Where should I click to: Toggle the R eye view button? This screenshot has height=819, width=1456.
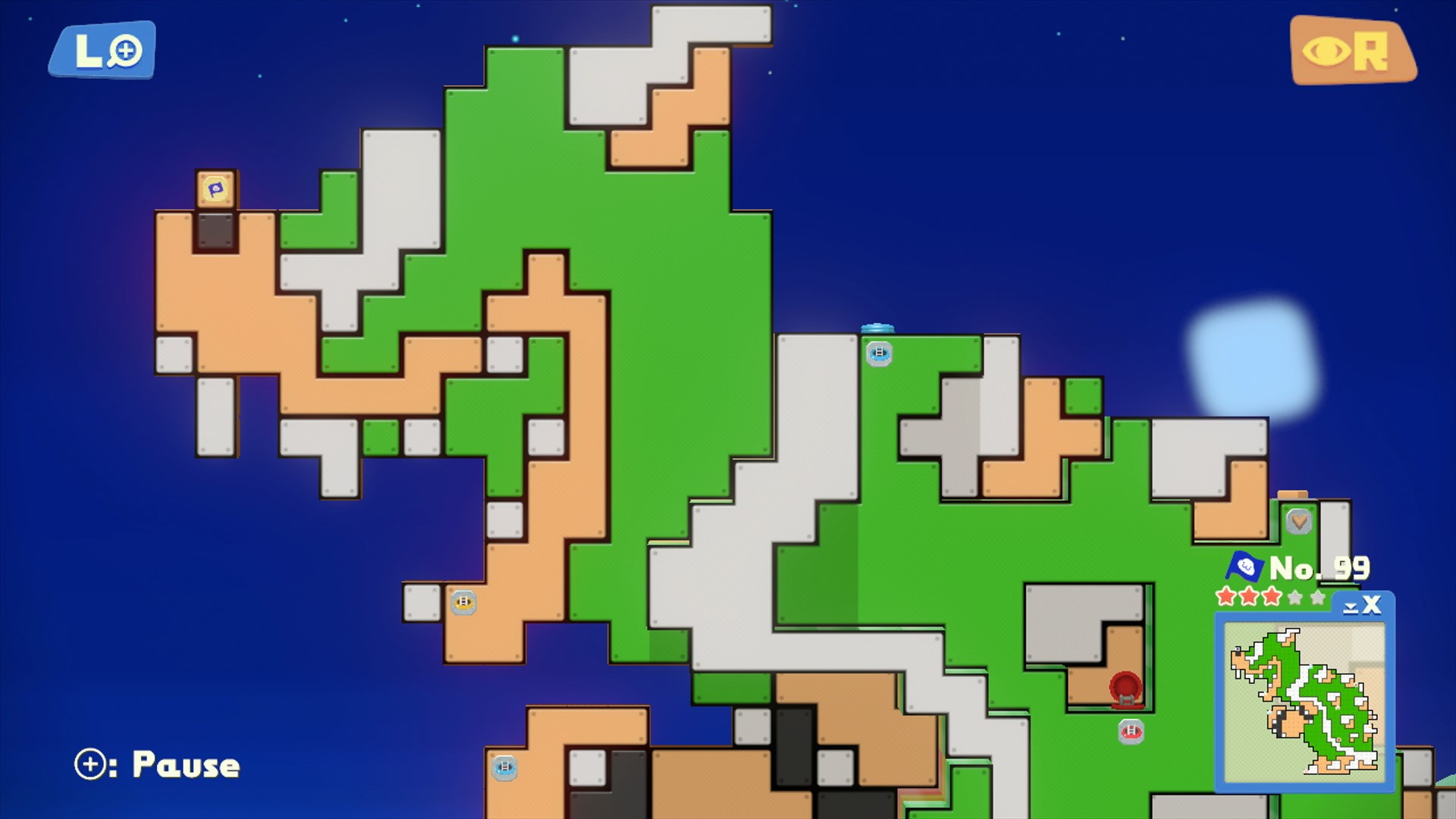coord(1352,52)
